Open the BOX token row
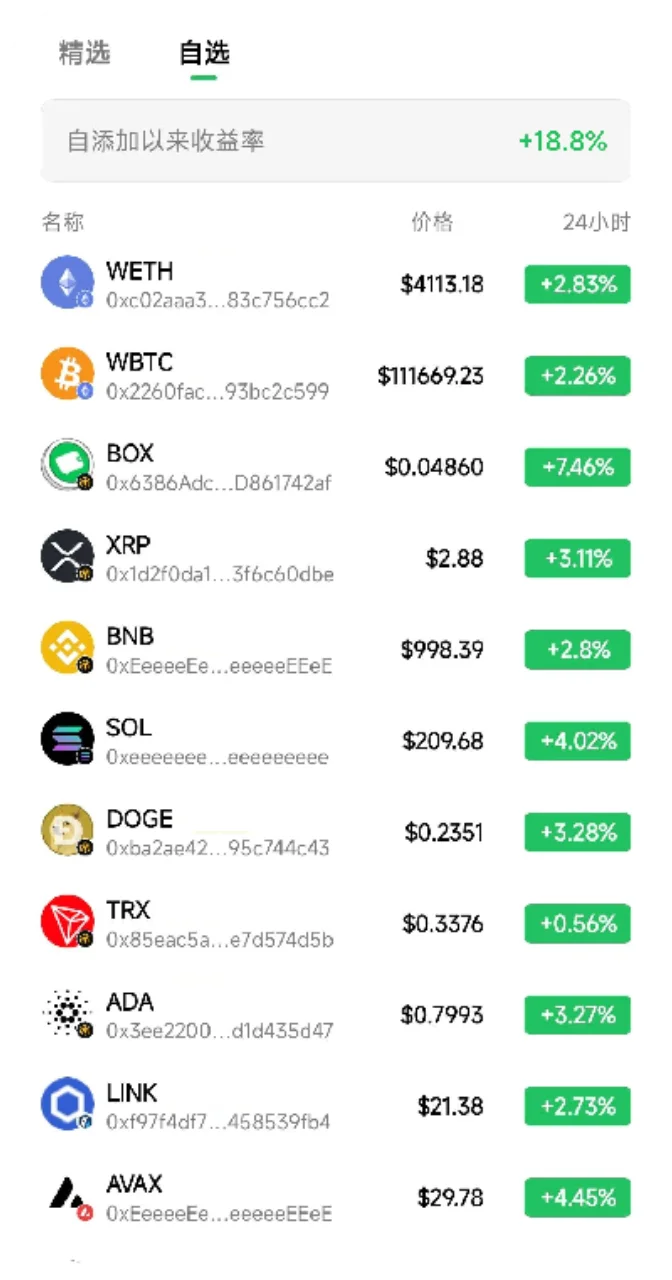The width and height of the screenshot is (672, 1280). pyautogui.click(x=335, y=467)
